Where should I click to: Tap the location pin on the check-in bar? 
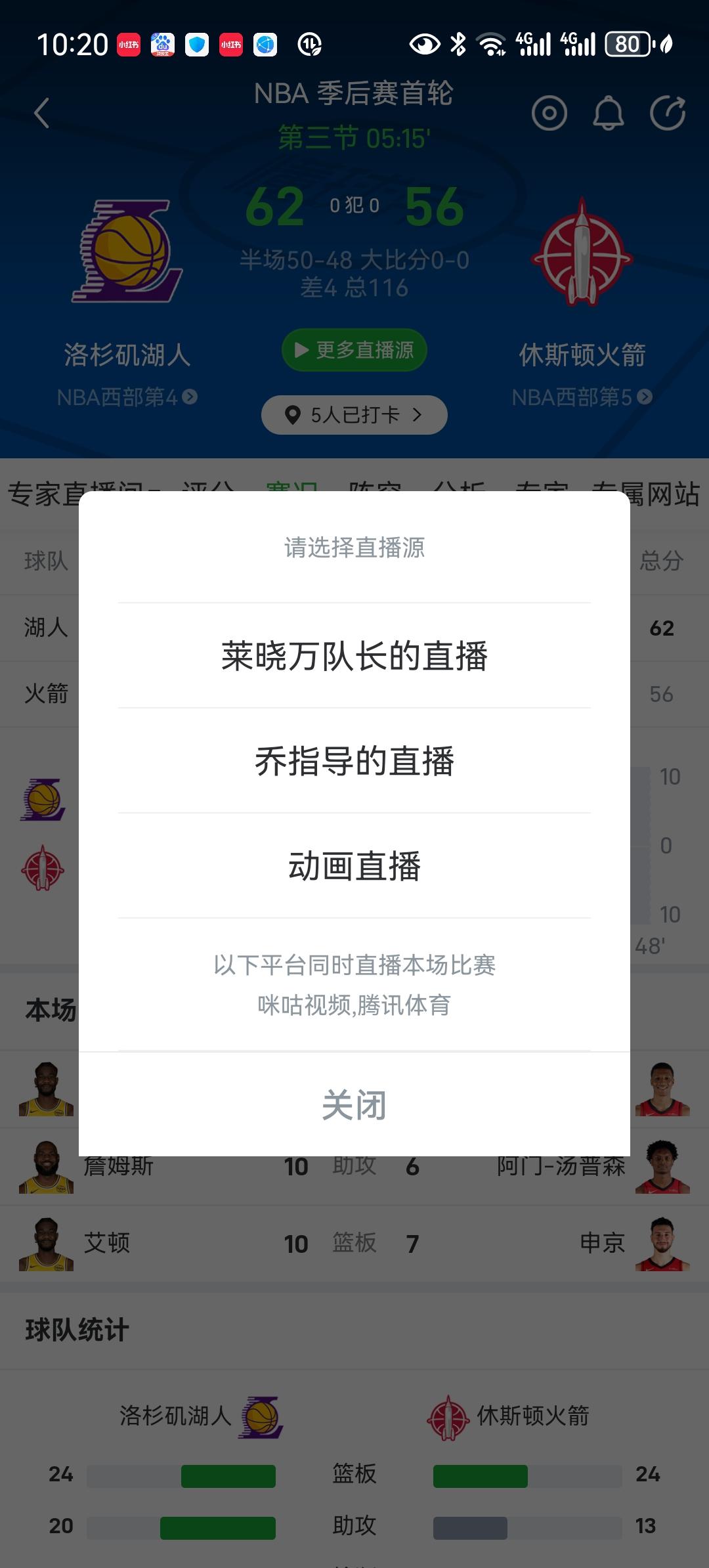[293, 414]
